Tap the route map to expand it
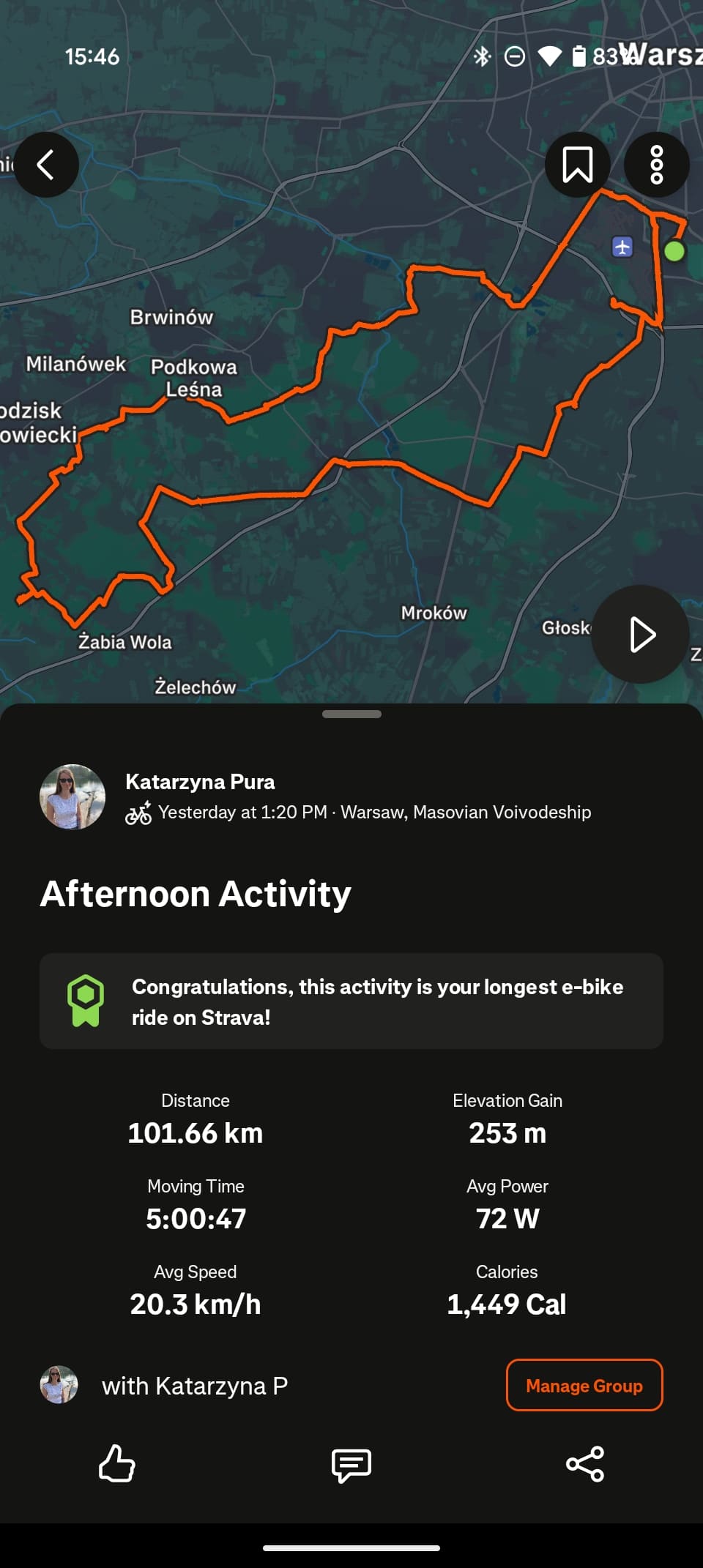 point(351,410)
